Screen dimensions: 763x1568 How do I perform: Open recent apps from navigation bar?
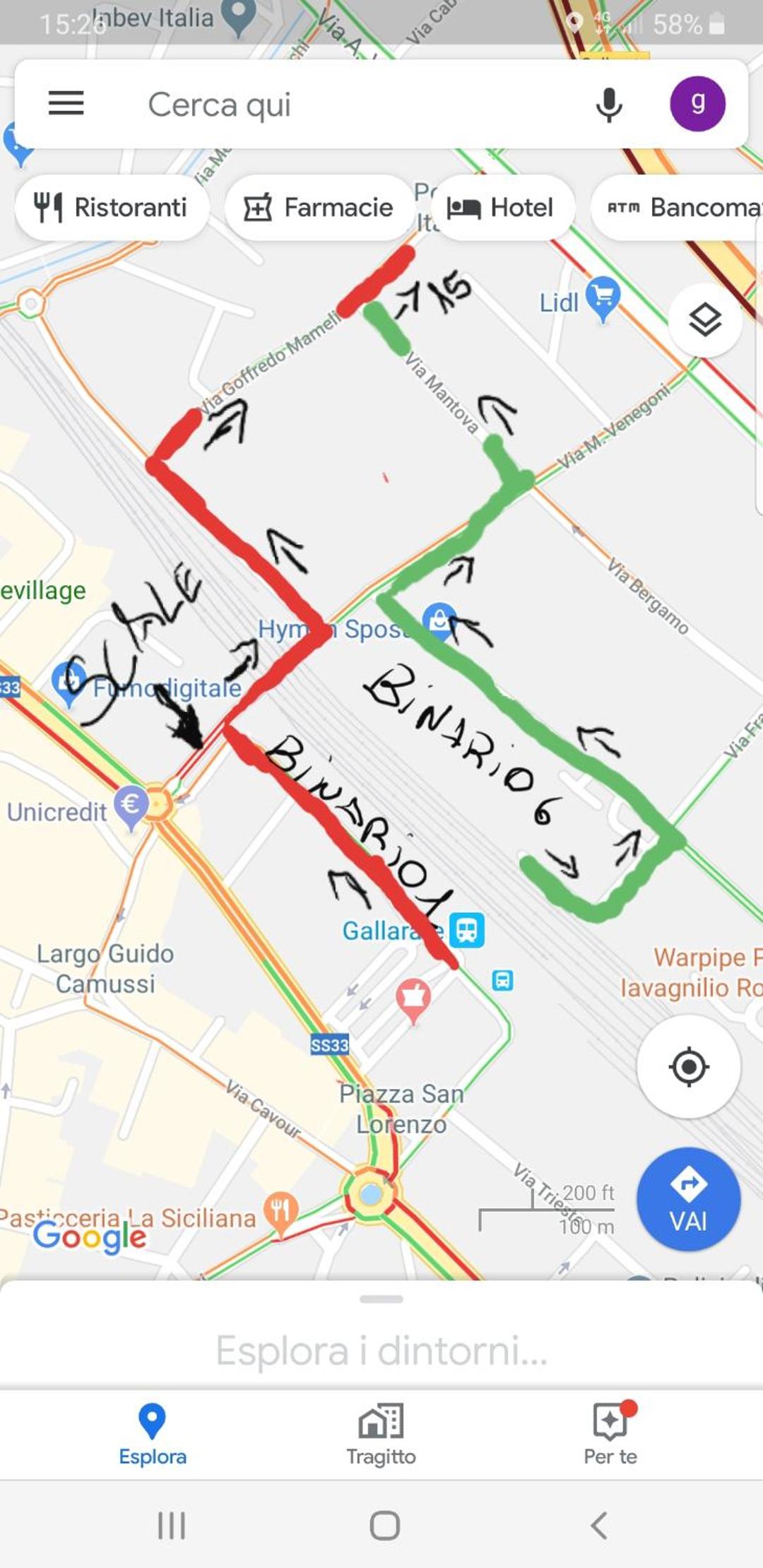tap(171, 1526)
